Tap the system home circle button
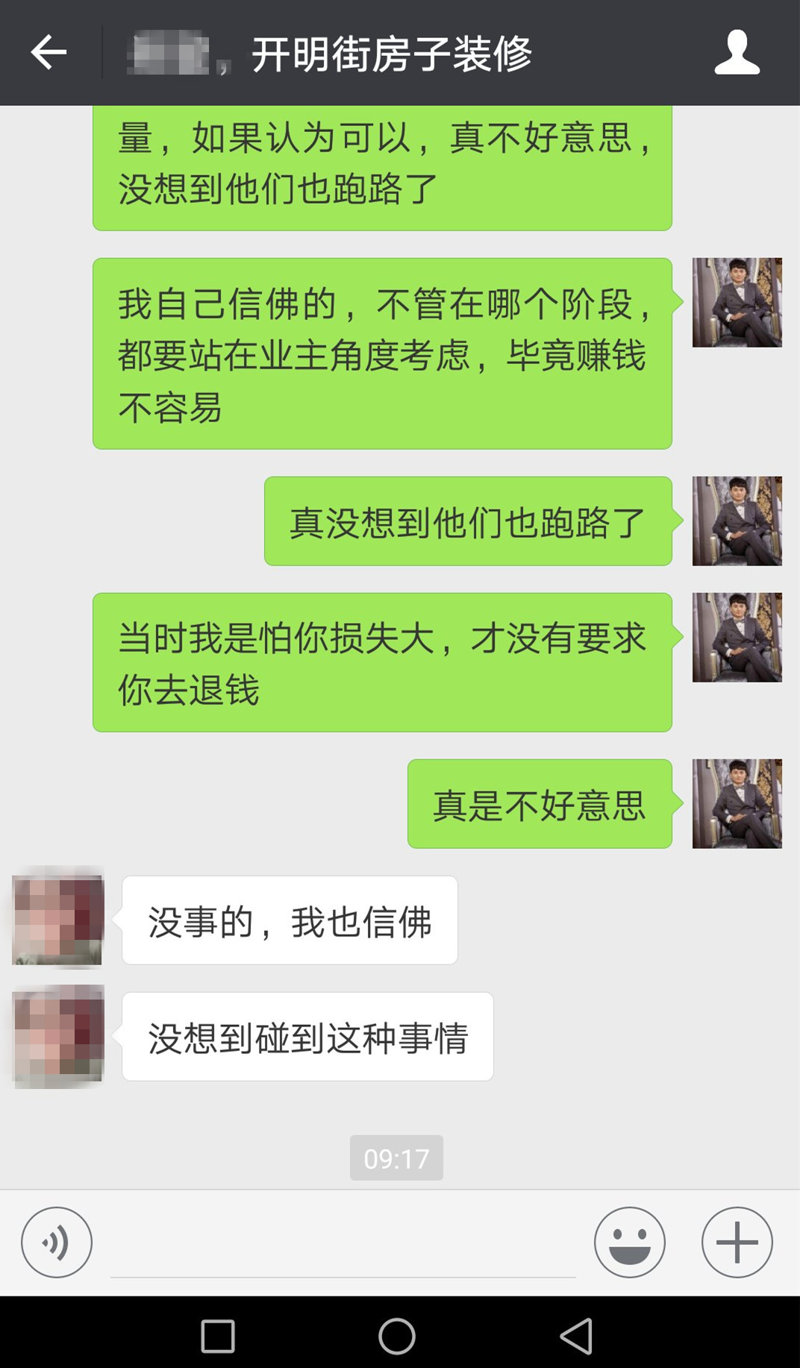The width and height of the screenshot is (800, 1368). click(397, 1335)
